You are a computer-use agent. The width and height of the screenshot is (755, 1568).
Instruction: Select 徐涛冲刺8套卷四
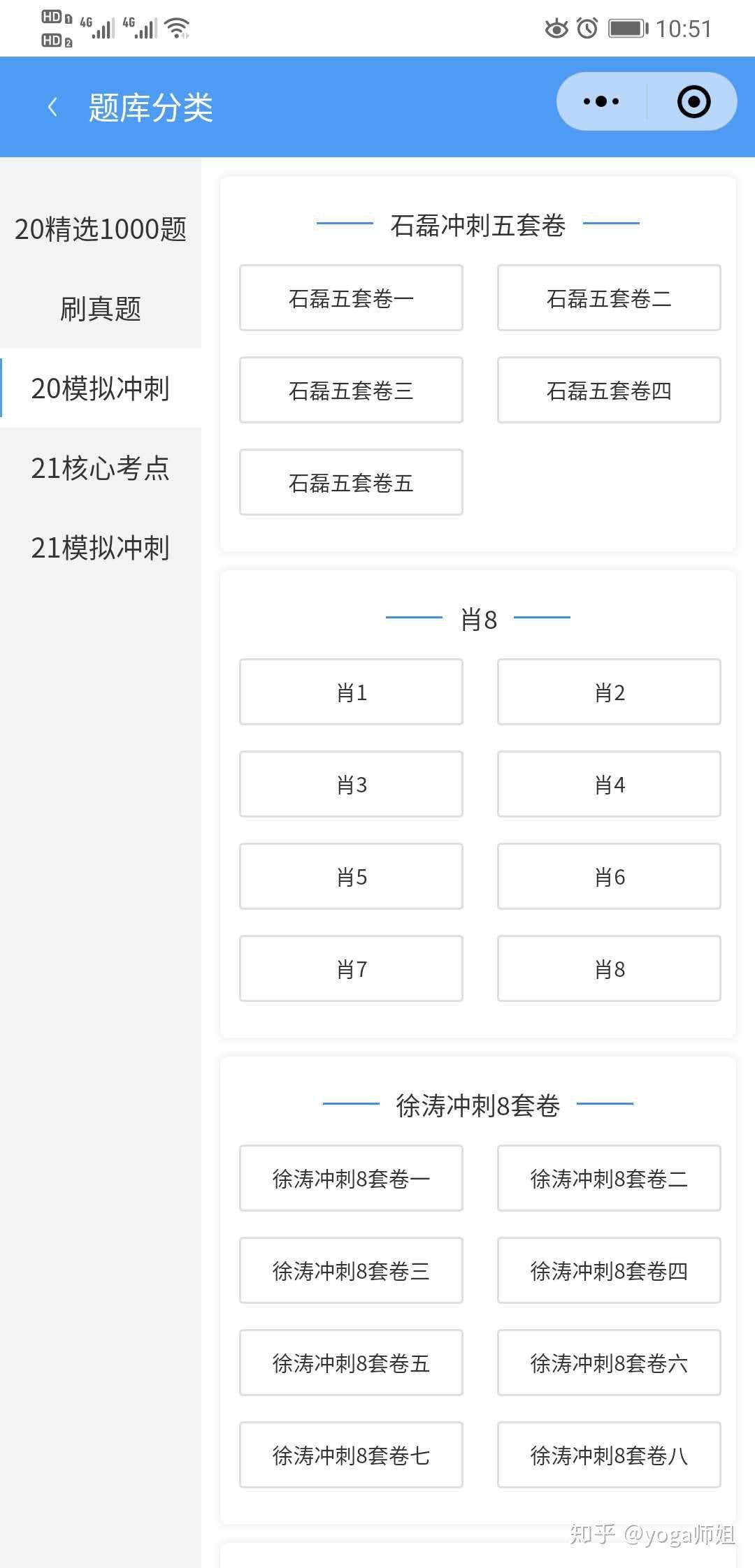tap(609, 1271)
